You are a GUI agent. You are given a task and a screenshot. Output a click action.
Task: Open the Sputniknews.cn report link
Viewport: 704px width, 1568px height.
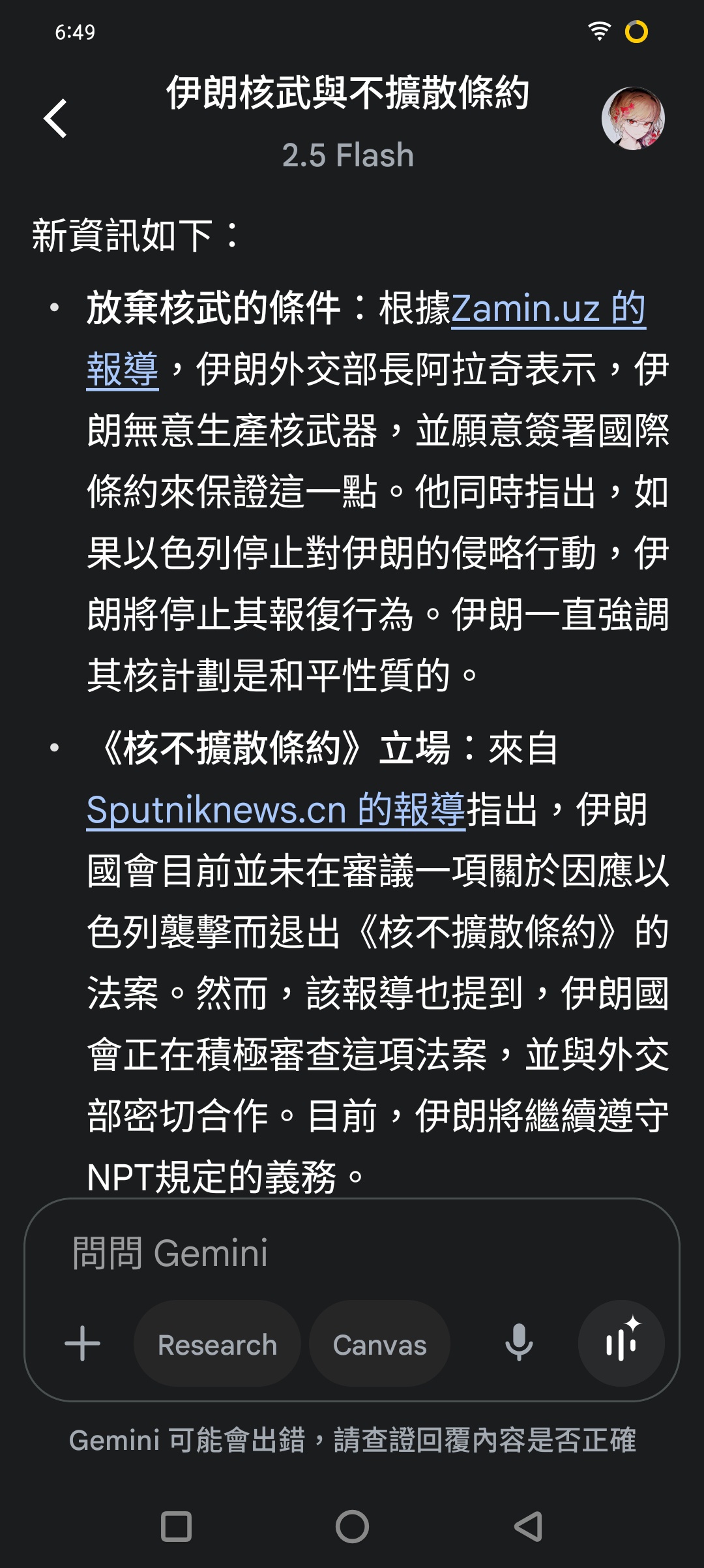click(276, 809)
